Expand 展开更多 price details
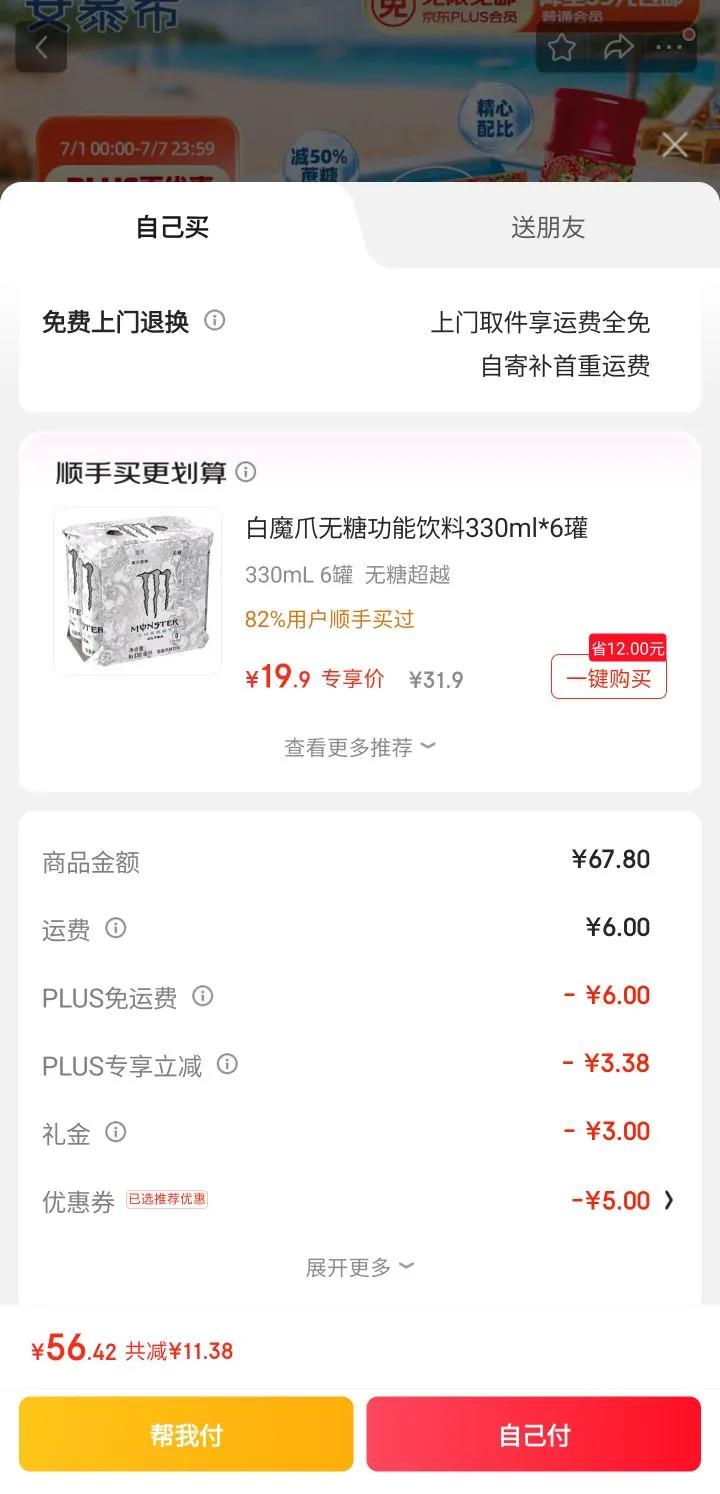The height and width of the screenshot is (1494, 720). click(x=360, y=1267)
